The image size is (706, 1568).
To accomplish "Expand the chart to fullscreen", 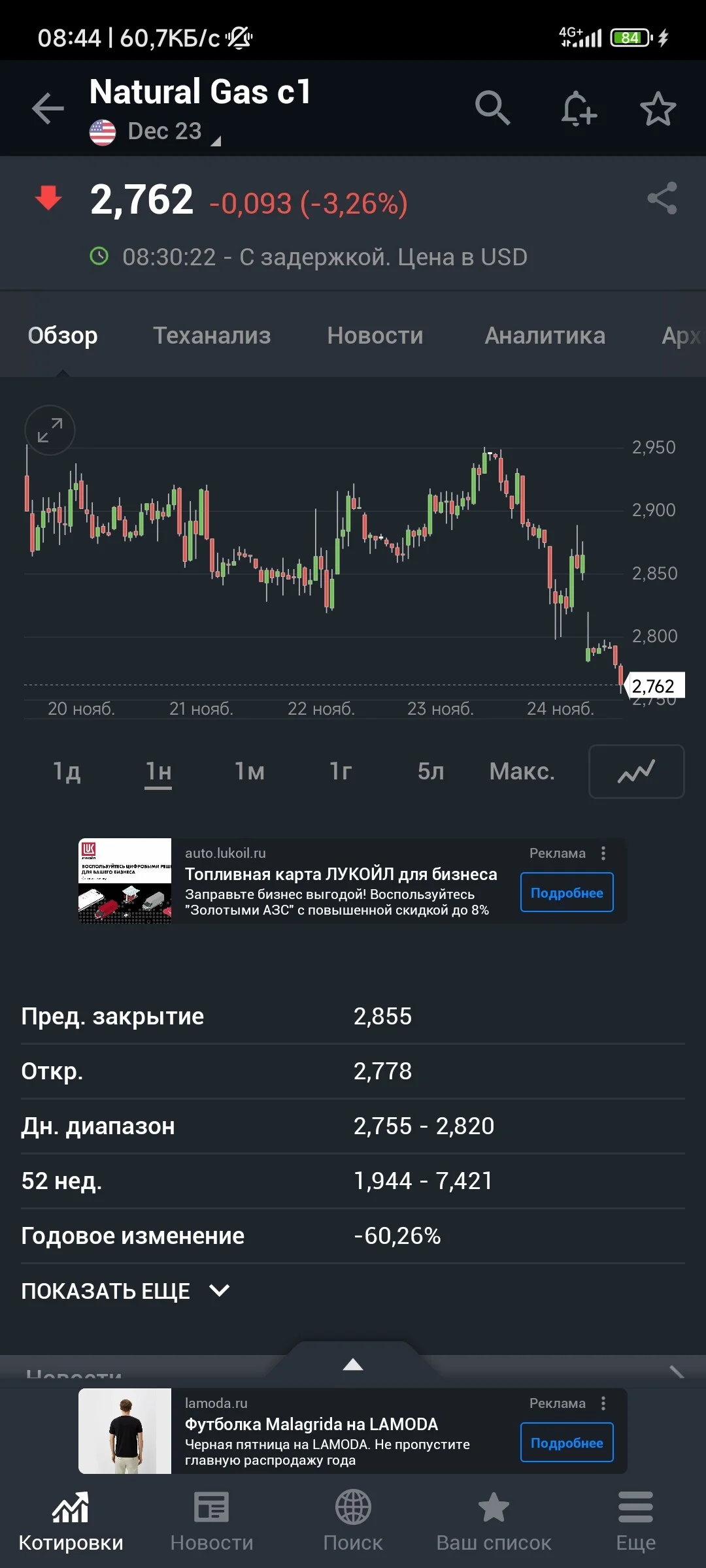I will (x=50, y=430).
